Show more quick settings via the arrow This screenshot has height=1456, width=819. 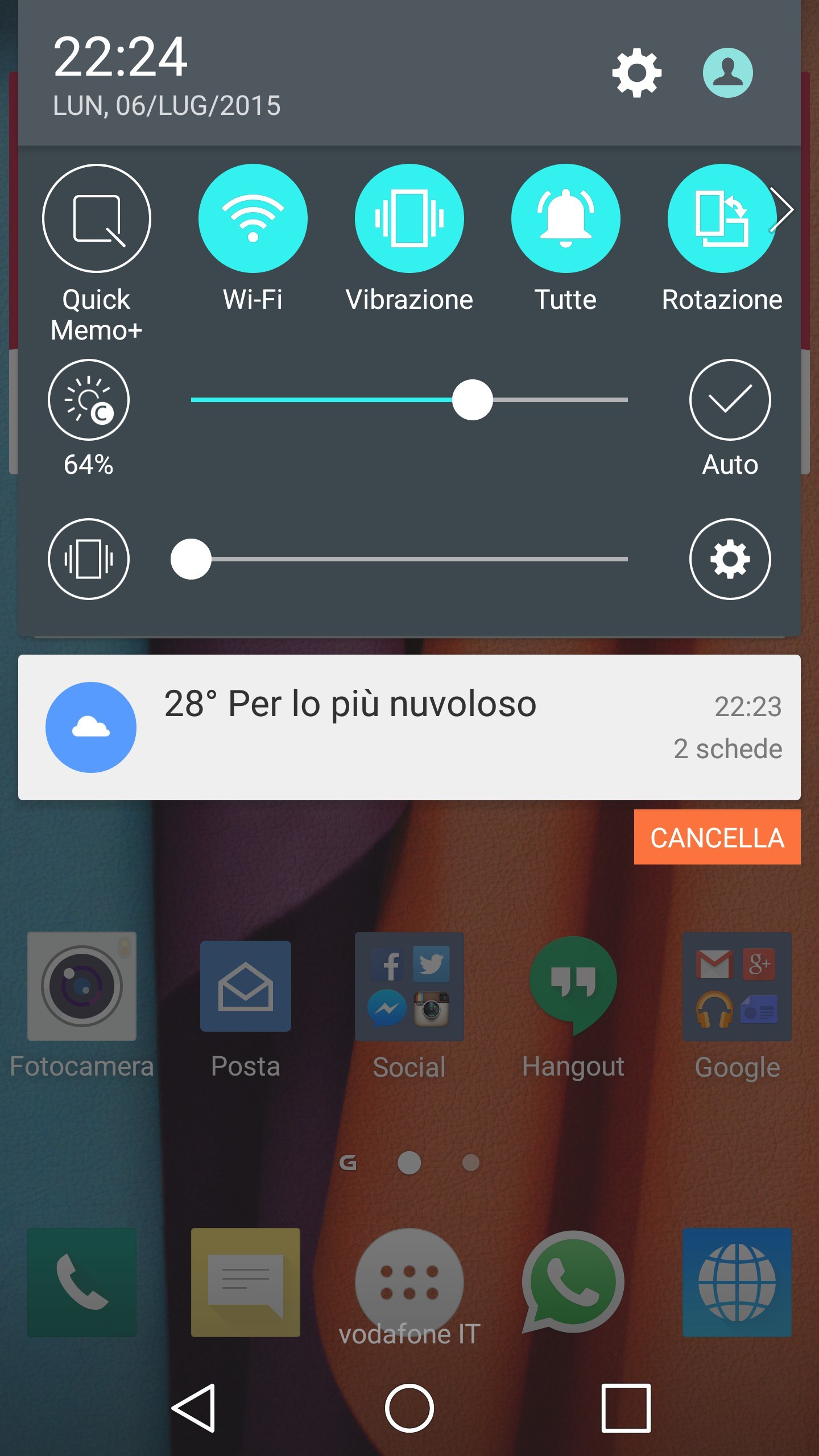[784, 210]
